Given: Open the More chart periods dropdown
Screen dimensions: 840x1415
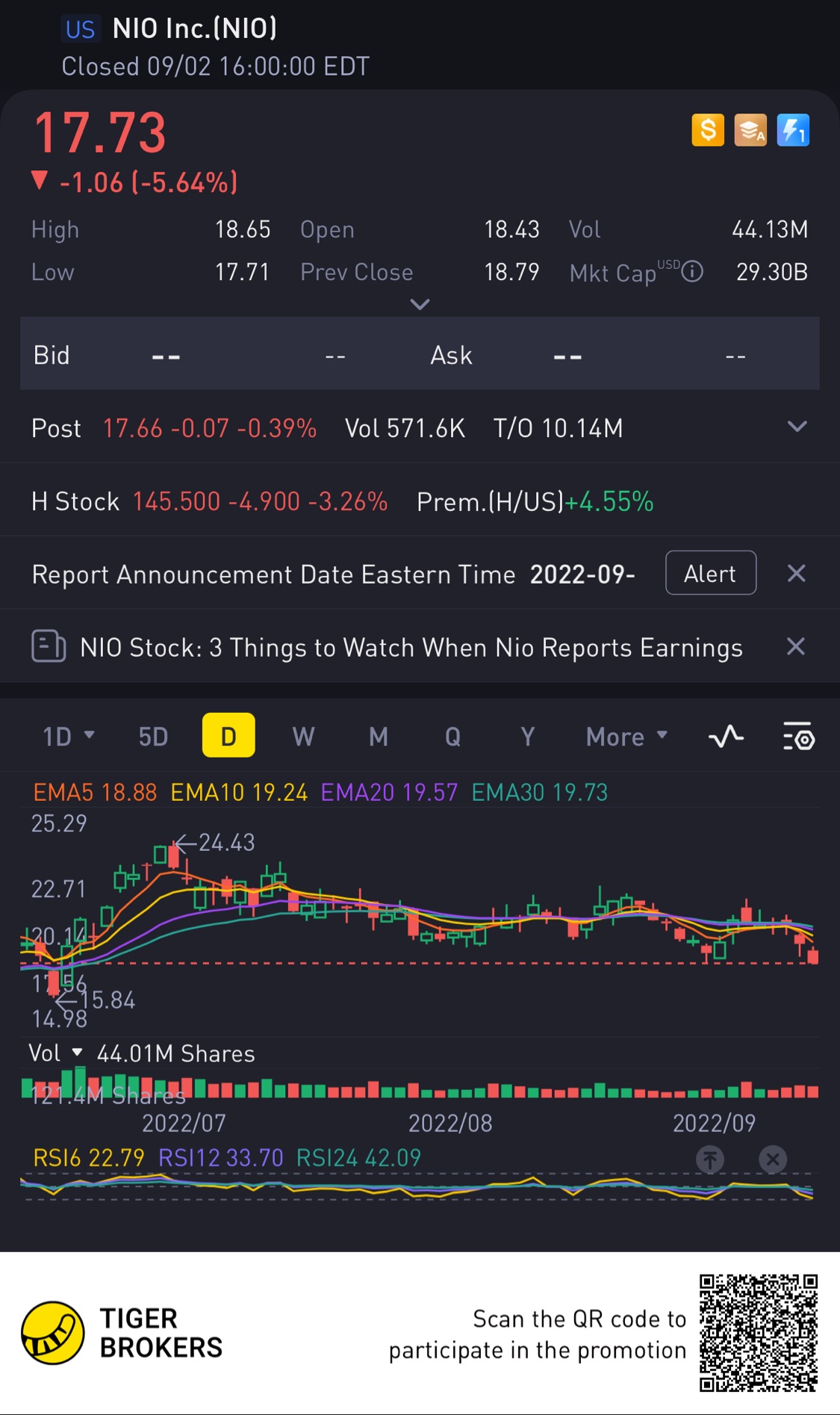Looking at the screenshot, I should pos(626,737).
